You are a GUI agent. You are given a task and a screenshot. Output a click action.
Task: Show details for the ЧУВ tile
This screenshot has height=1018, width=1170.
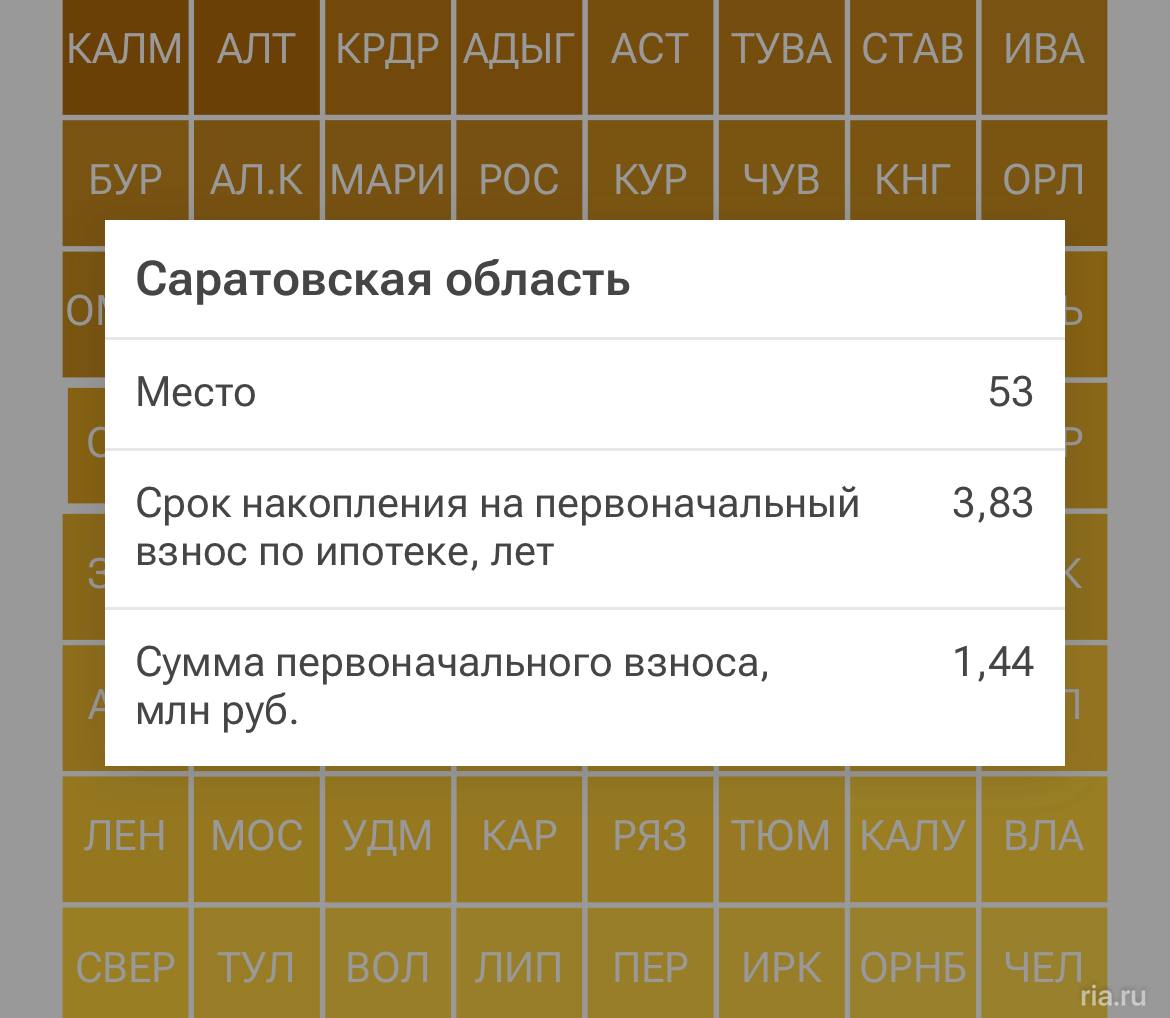(781, 180)
